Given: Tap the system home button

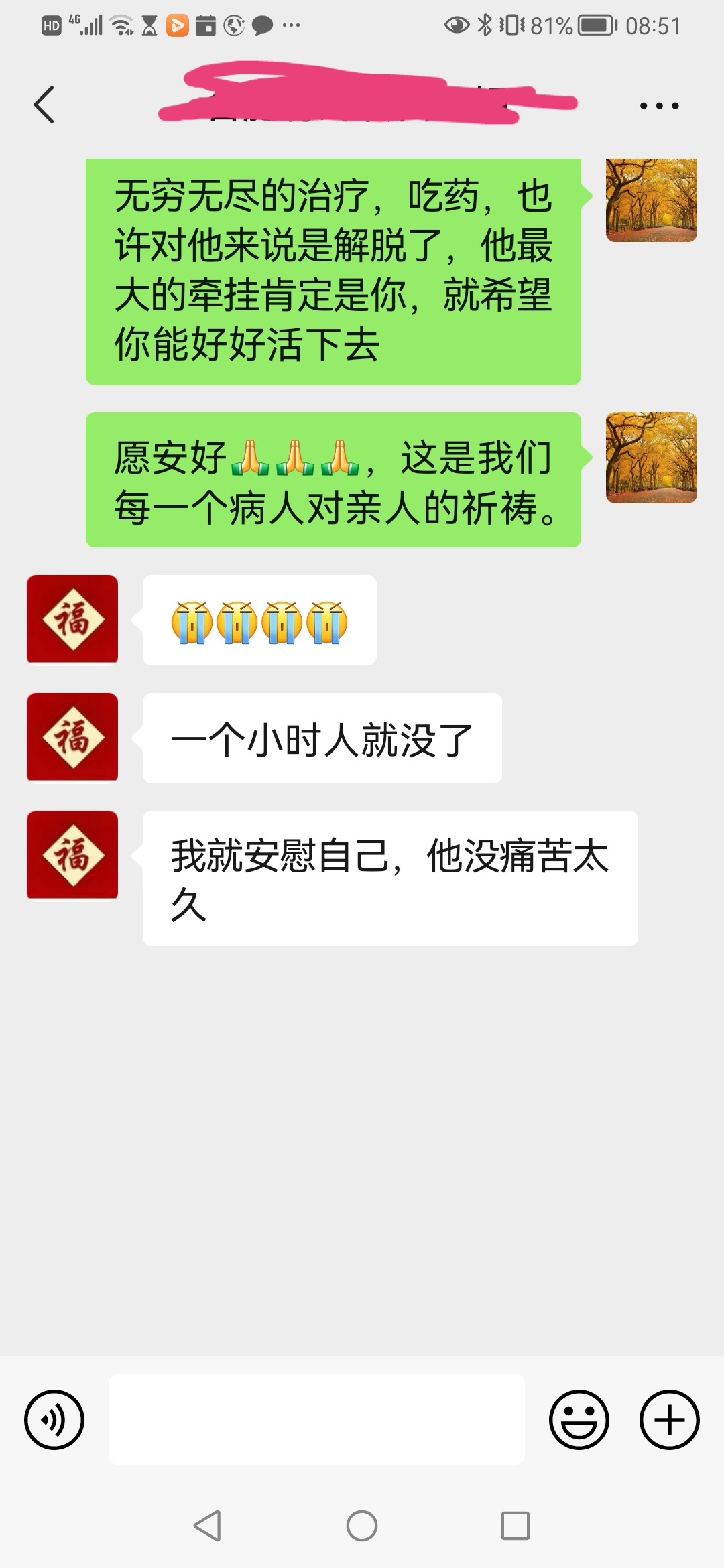Looking at the screenshot, I should [362, 1526].
